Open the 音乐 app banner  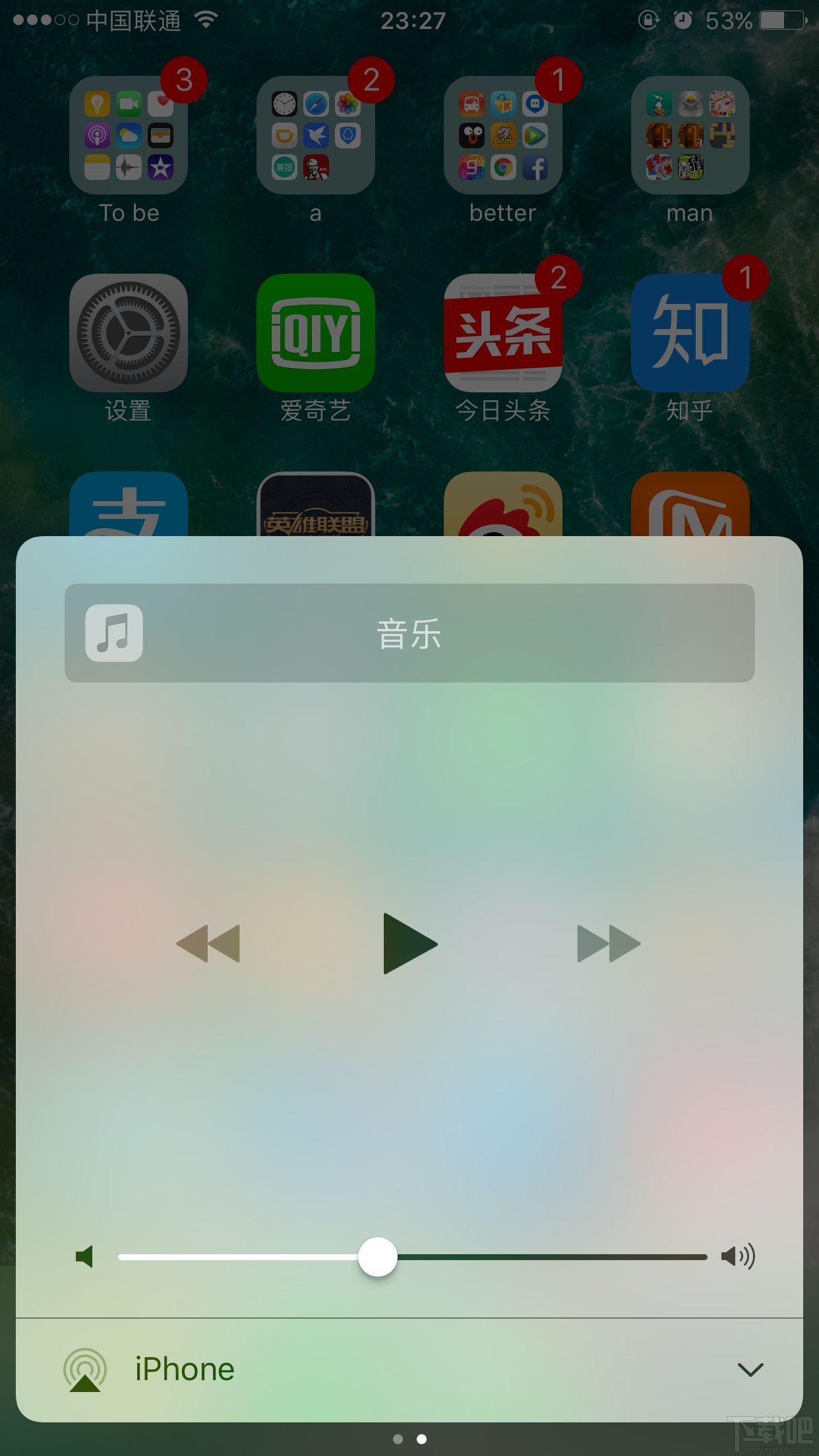click(409, 633)
